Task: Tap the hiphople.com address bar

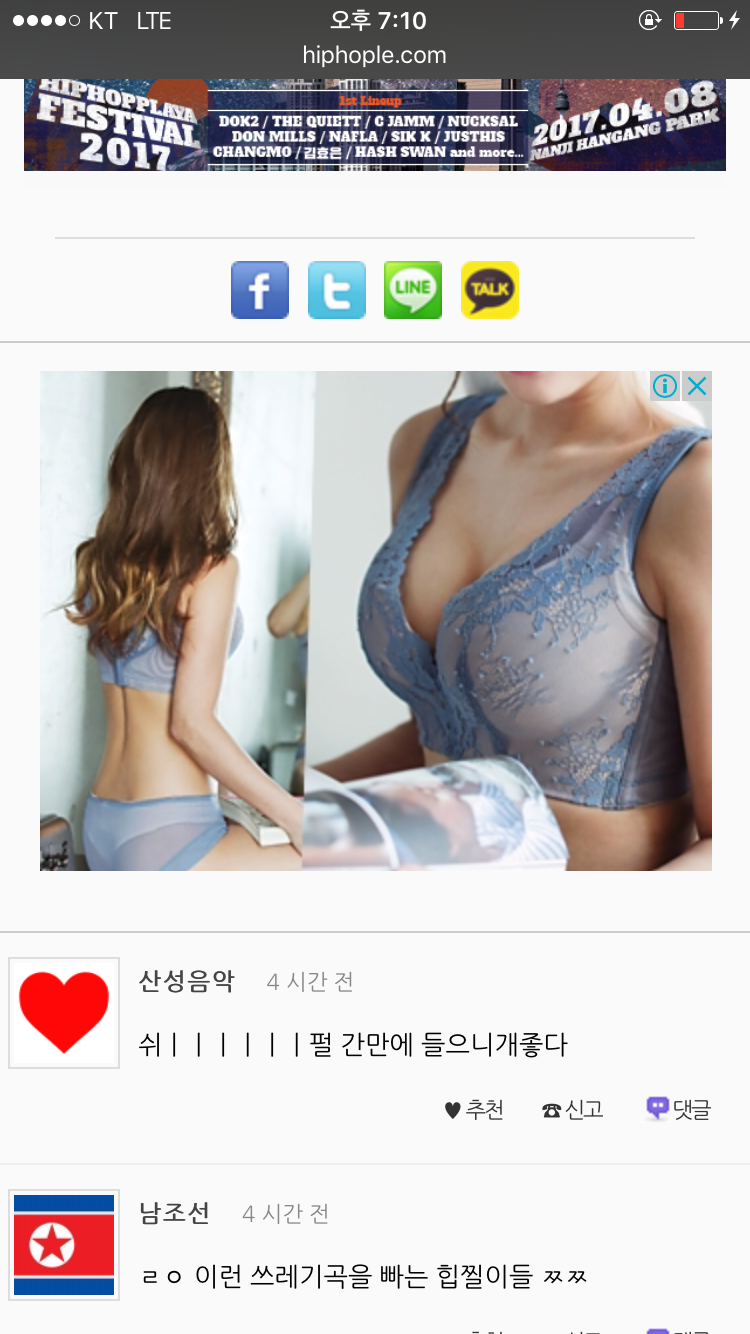Action: (x=375, y=55)
